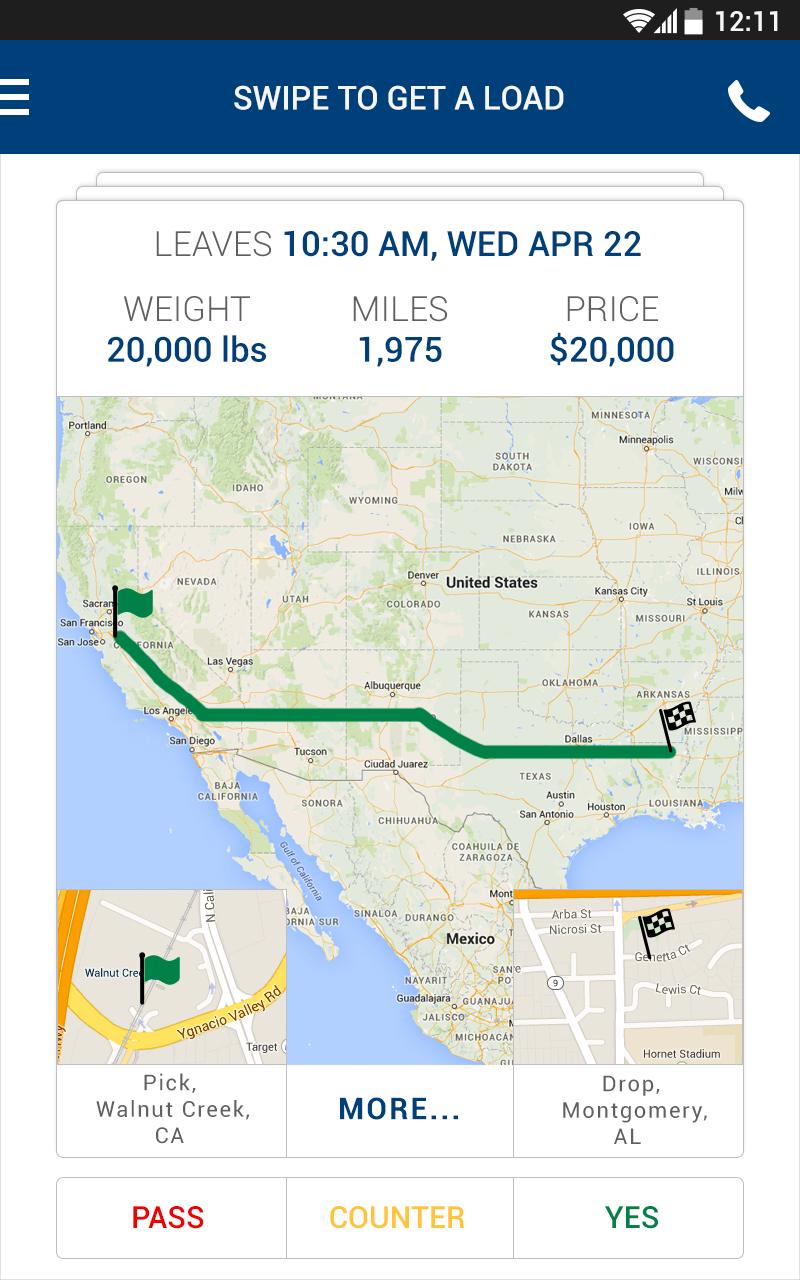
Task: Open the hamburger menu drawer
Action: coord(15,97)
